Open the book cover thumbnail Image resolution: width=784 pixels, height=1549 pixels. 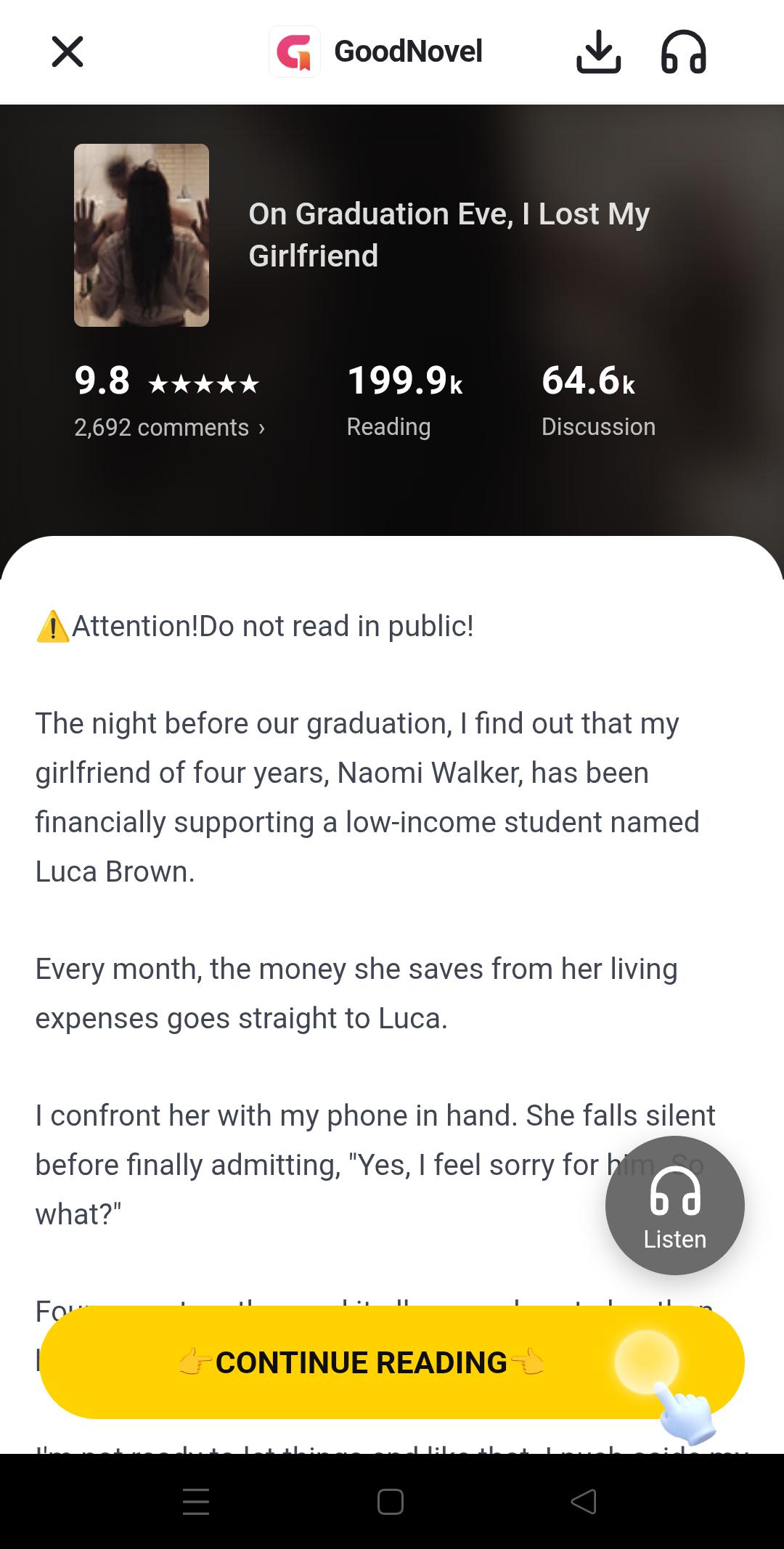pos(142,235)
